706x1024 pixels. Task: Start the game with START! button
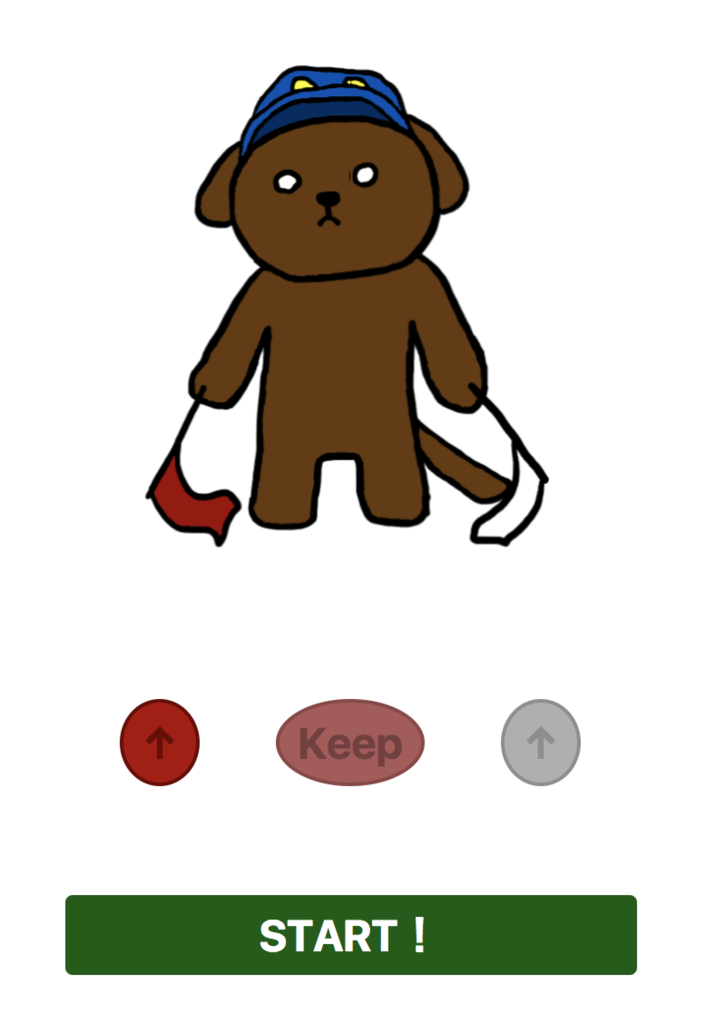351,934
